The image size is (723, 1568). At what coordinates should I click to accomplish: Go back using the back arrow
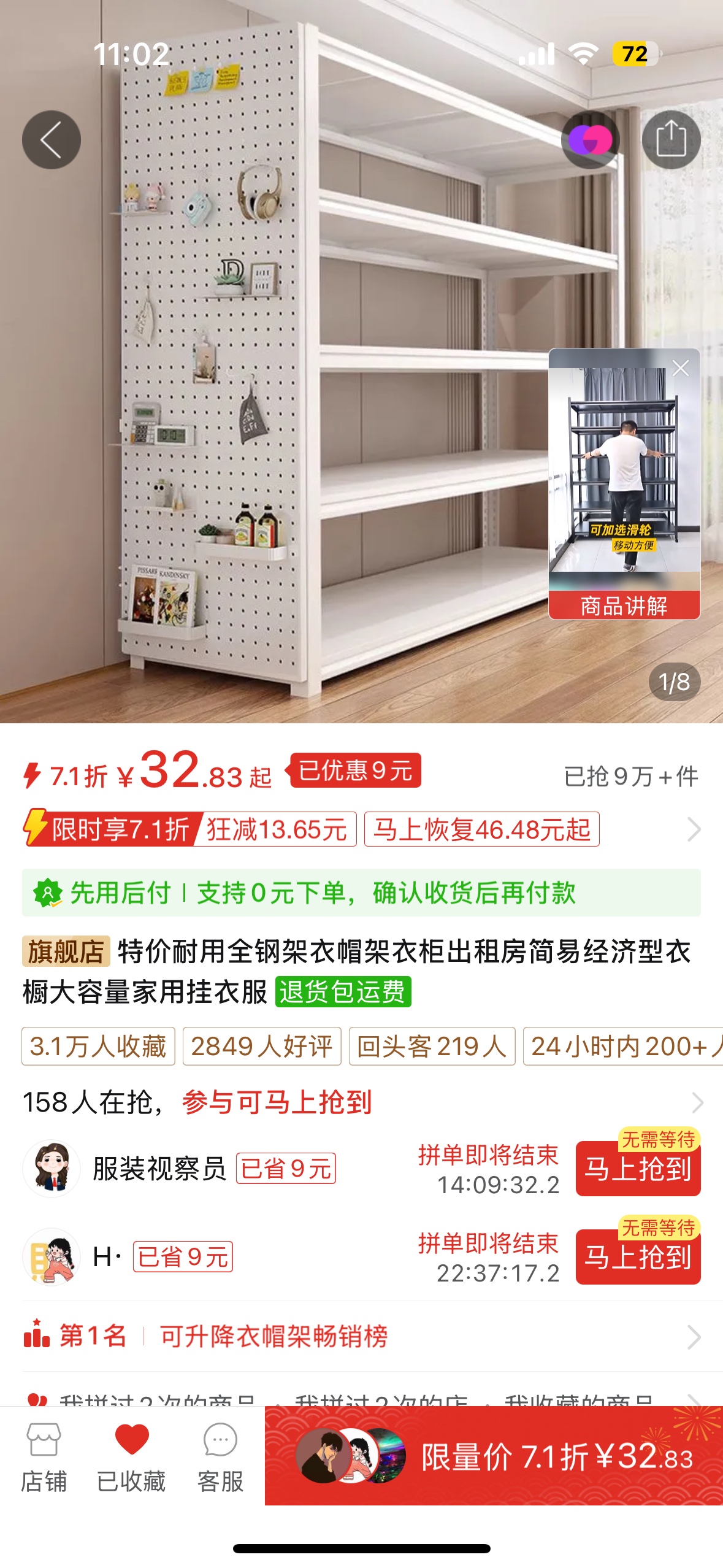pos(52,140)
